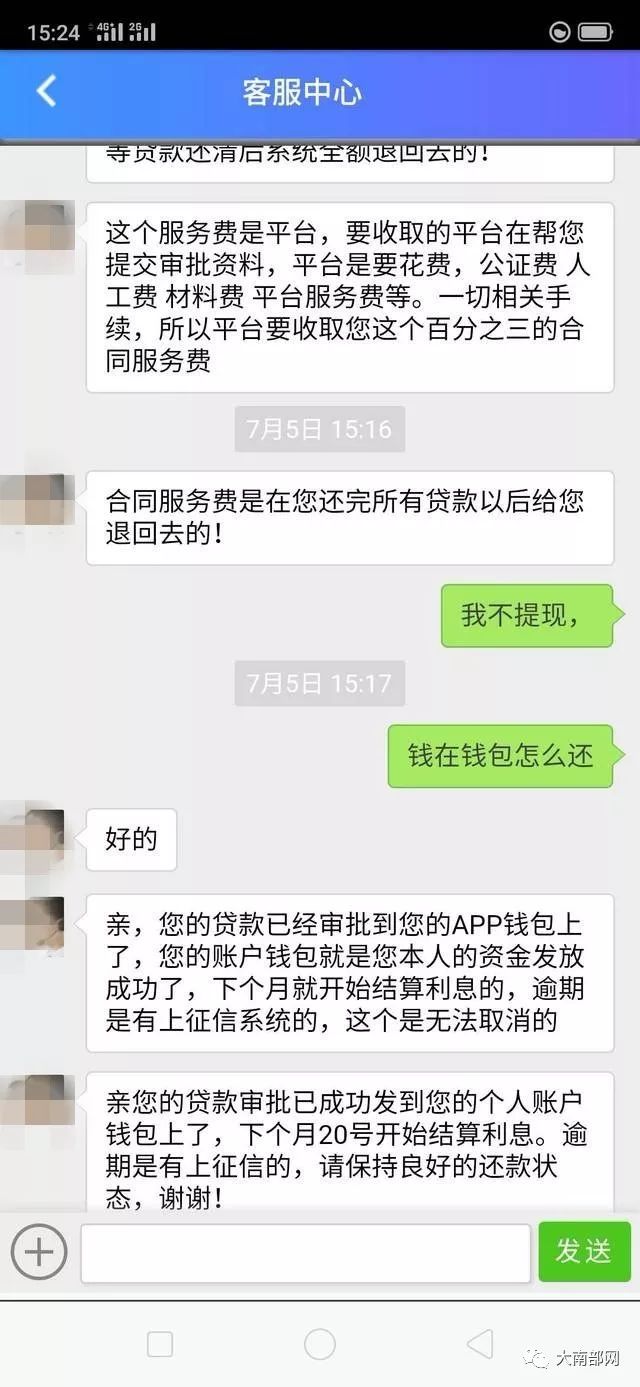Go back from the 客服中心 chat
Screen dimensions: 640x1387
point(46,92)
